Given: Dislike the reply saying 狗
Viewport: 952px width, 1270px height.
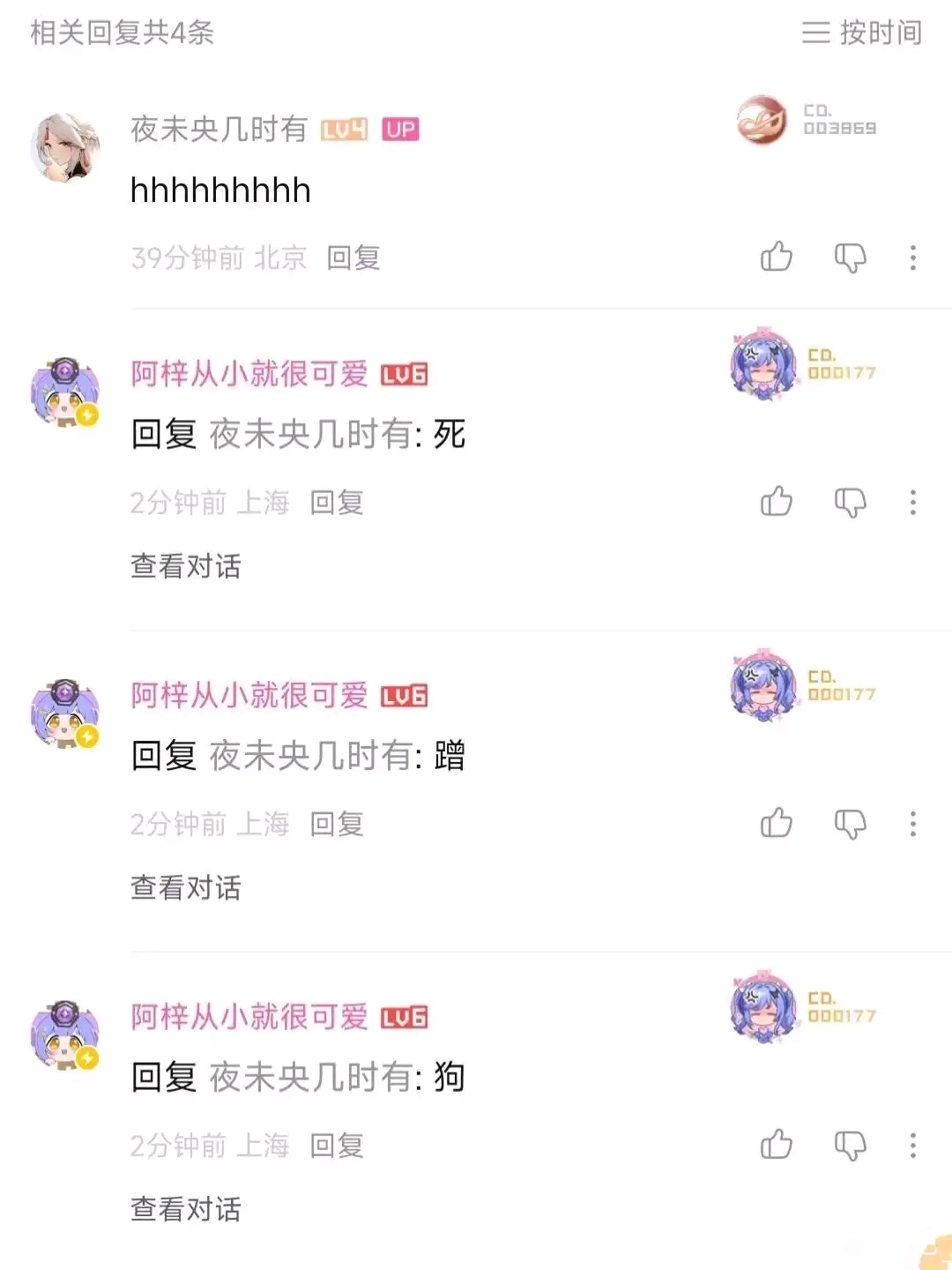Looking at the screenshot, I should [850, 1145].
